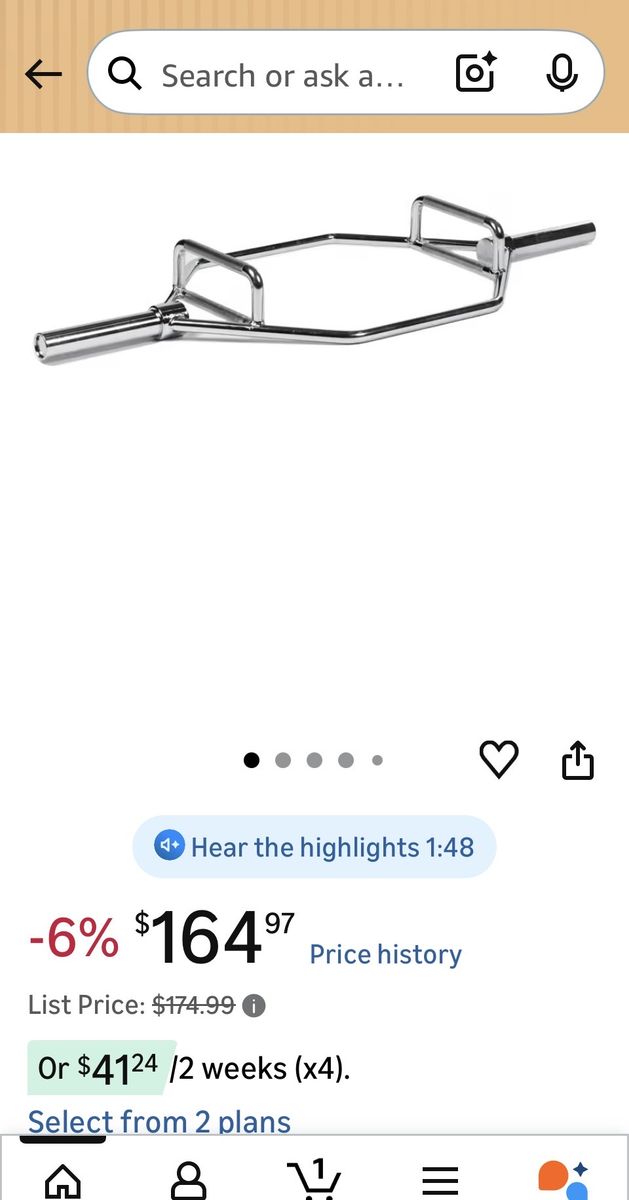Open Select from 2 plans link

[159, 1121]
